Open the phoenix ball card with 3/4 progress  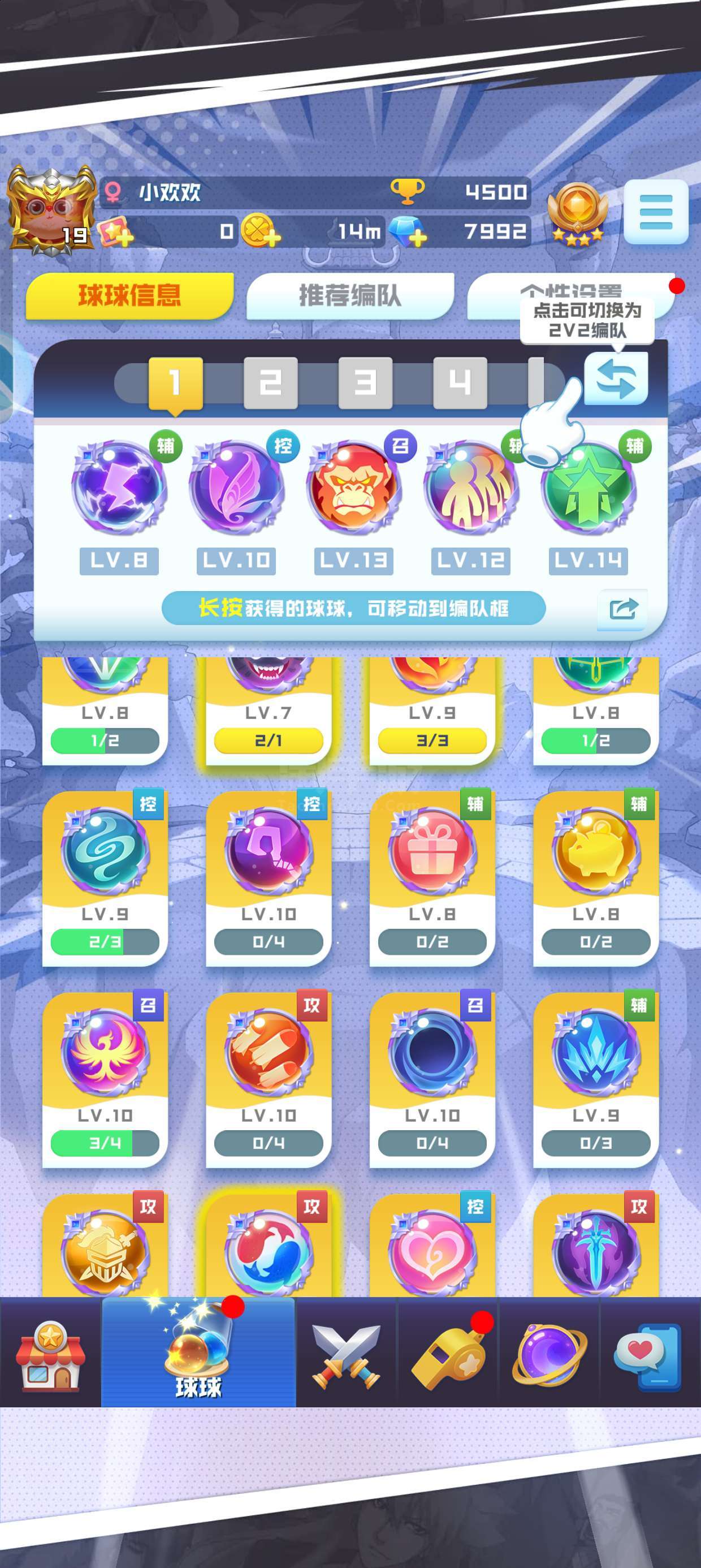pos(105,1080)
